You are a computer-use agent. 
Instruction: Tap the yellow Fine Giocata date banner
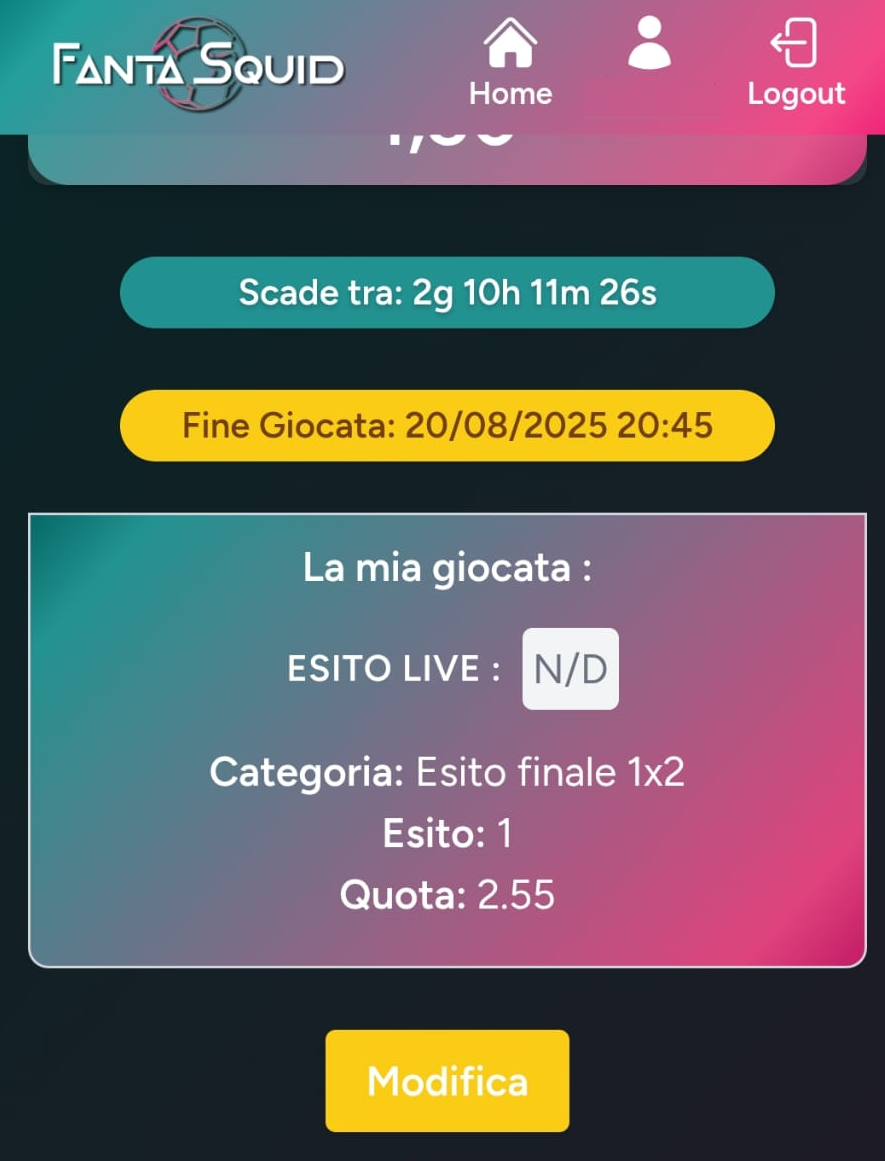(x=447, y=424)
